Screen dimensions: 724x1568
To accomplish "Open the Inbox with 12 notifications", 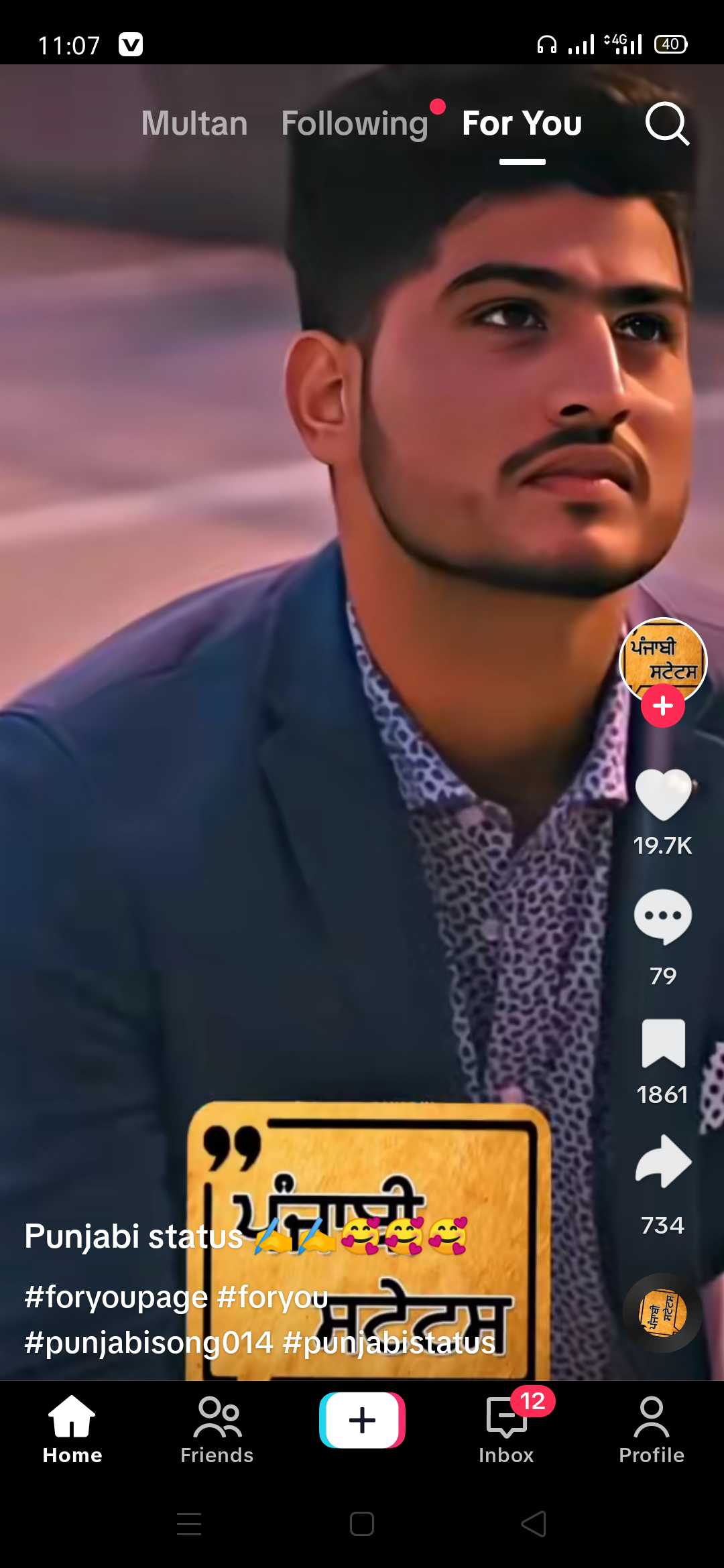I will [507, 1430].
